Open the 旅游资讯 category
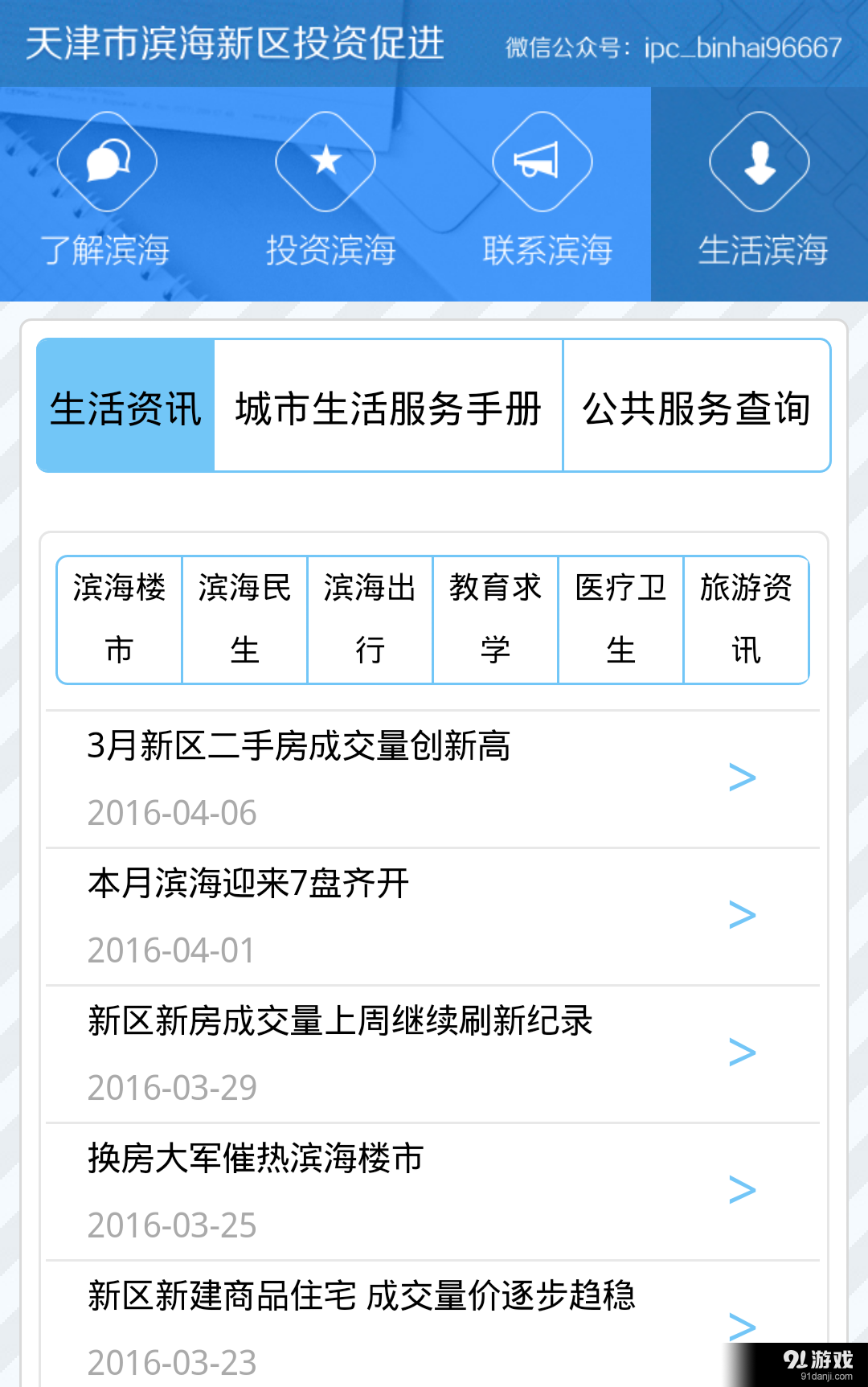This screenshot has height=1387, width=868. point(746,619)
